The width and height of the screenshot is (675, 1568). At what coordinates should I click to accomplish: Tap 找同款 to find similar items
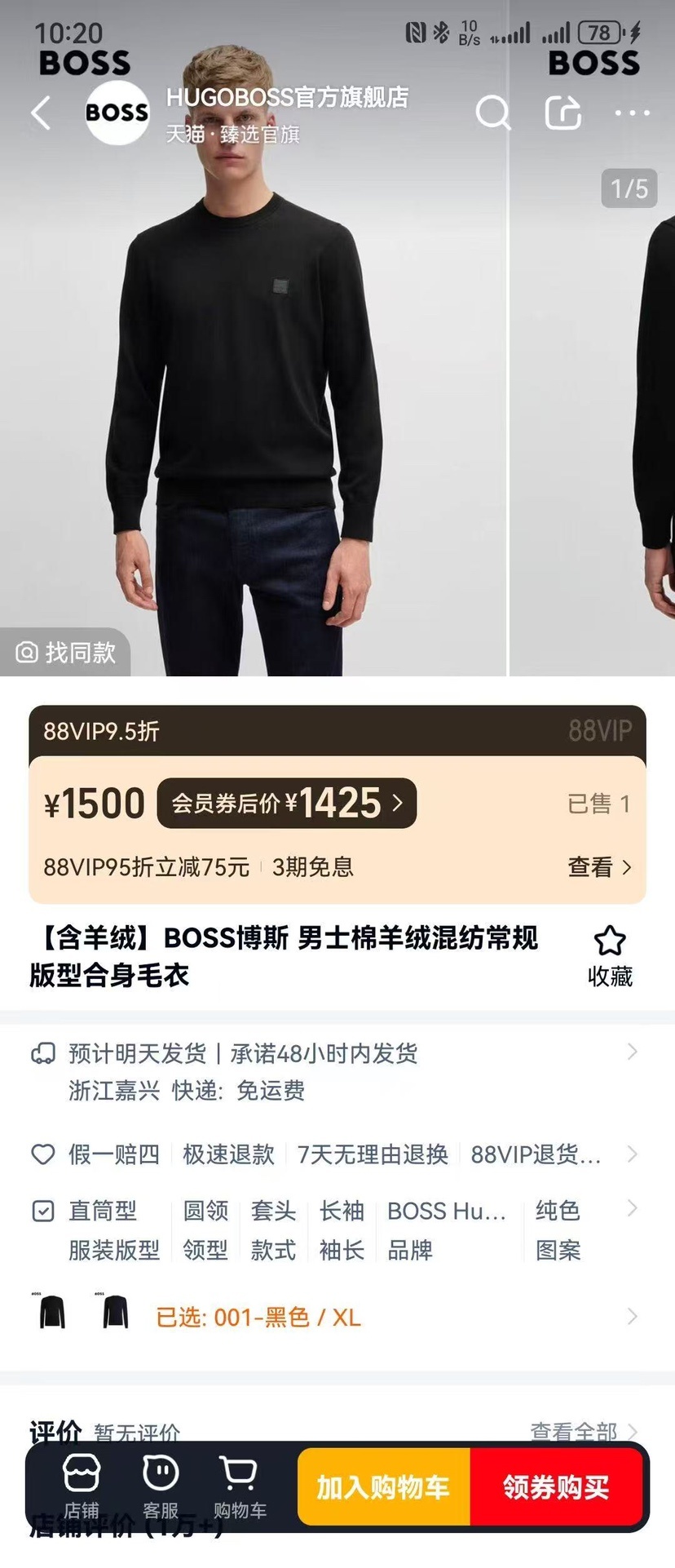point(65,653)
